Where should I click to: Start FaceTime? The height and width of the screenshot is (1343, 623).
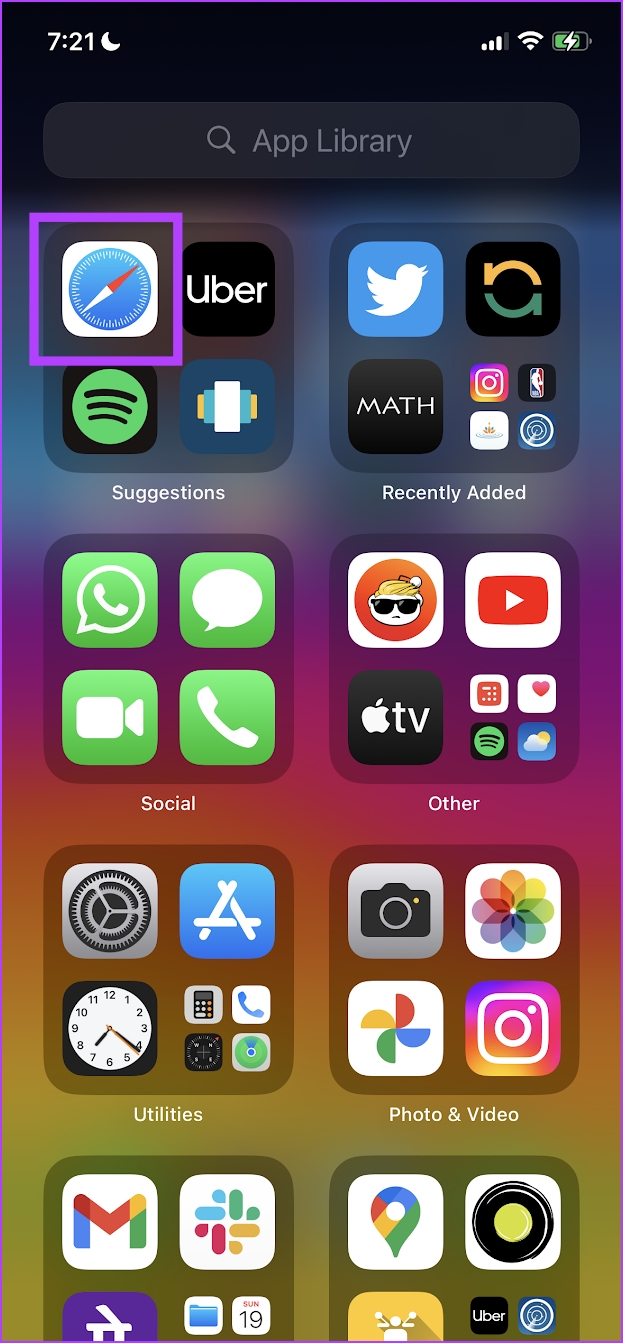tap(109, 718)
